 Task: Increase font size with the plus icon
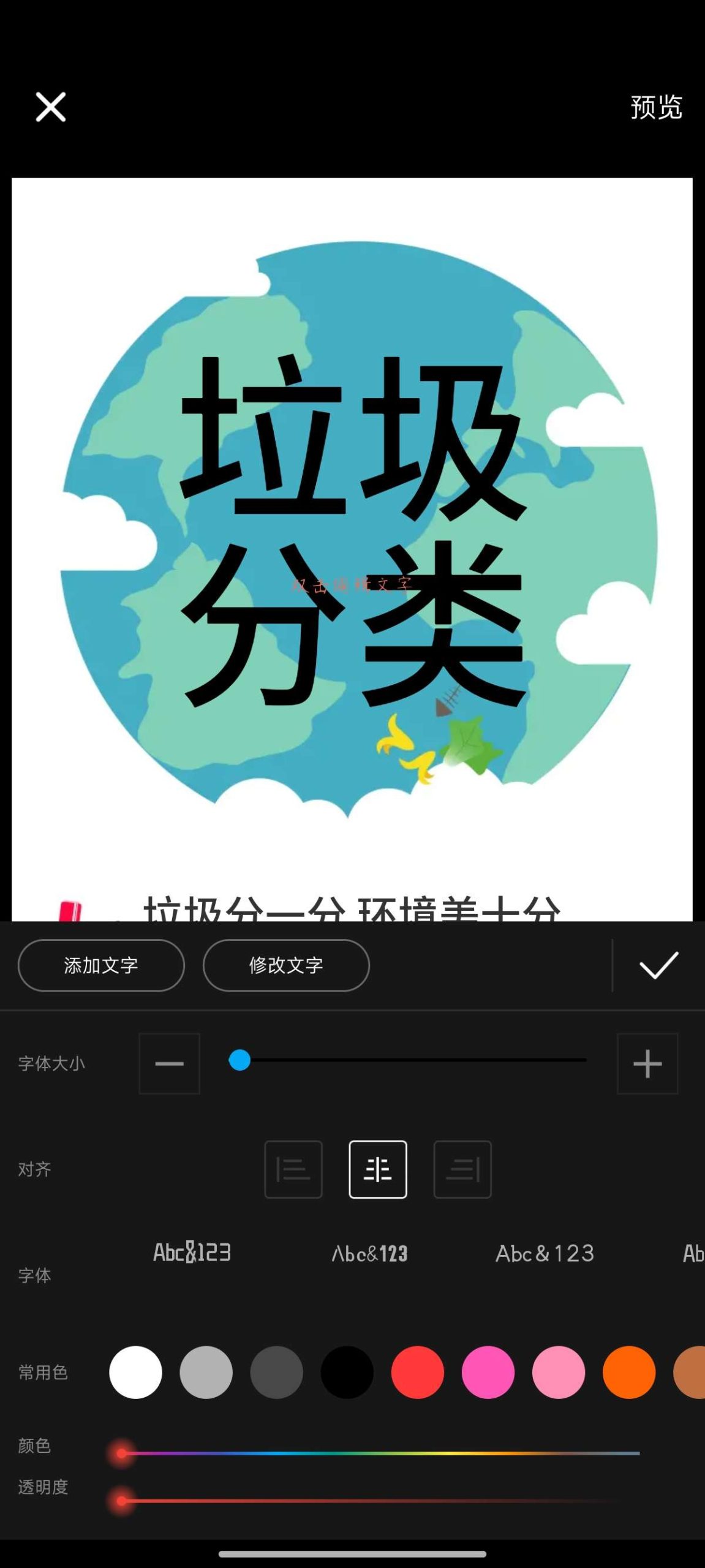[648, 1063]
